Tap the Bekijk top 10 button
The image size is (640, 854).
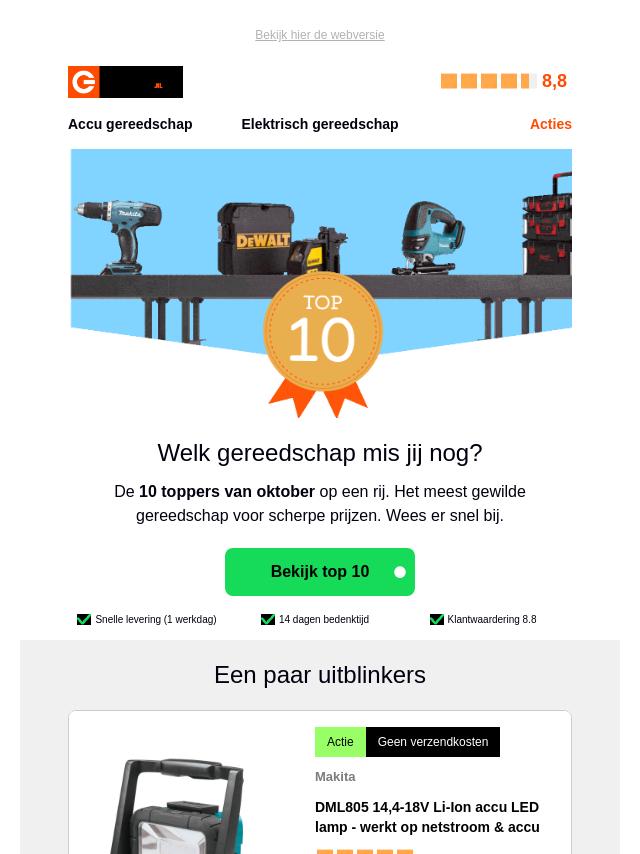coord(319,572)
